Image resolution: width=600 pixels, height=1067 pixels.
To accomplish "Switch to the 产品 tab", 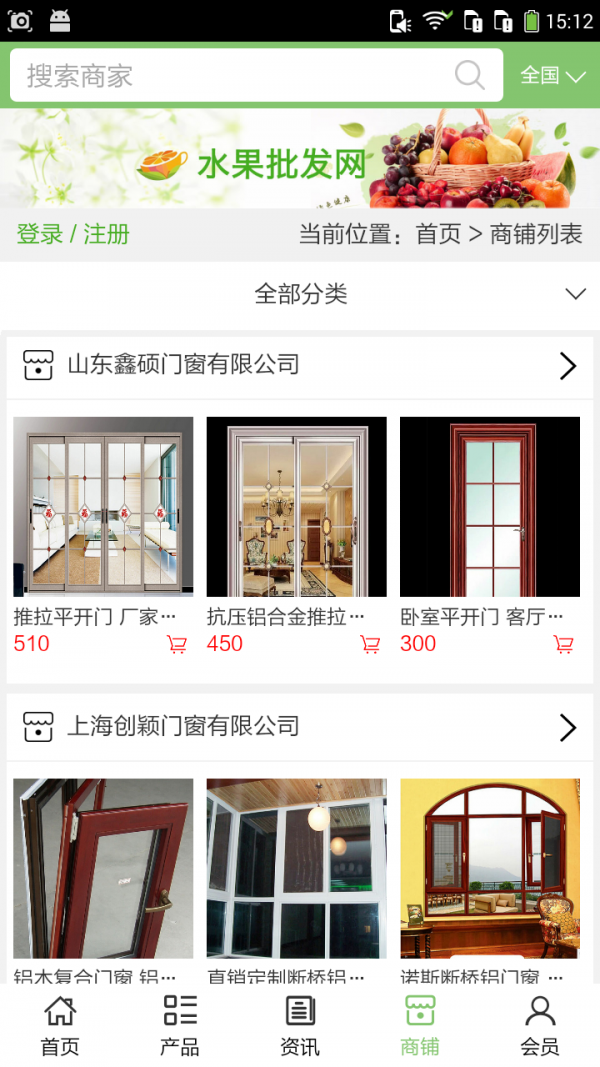I will [x=180, y=1026].
